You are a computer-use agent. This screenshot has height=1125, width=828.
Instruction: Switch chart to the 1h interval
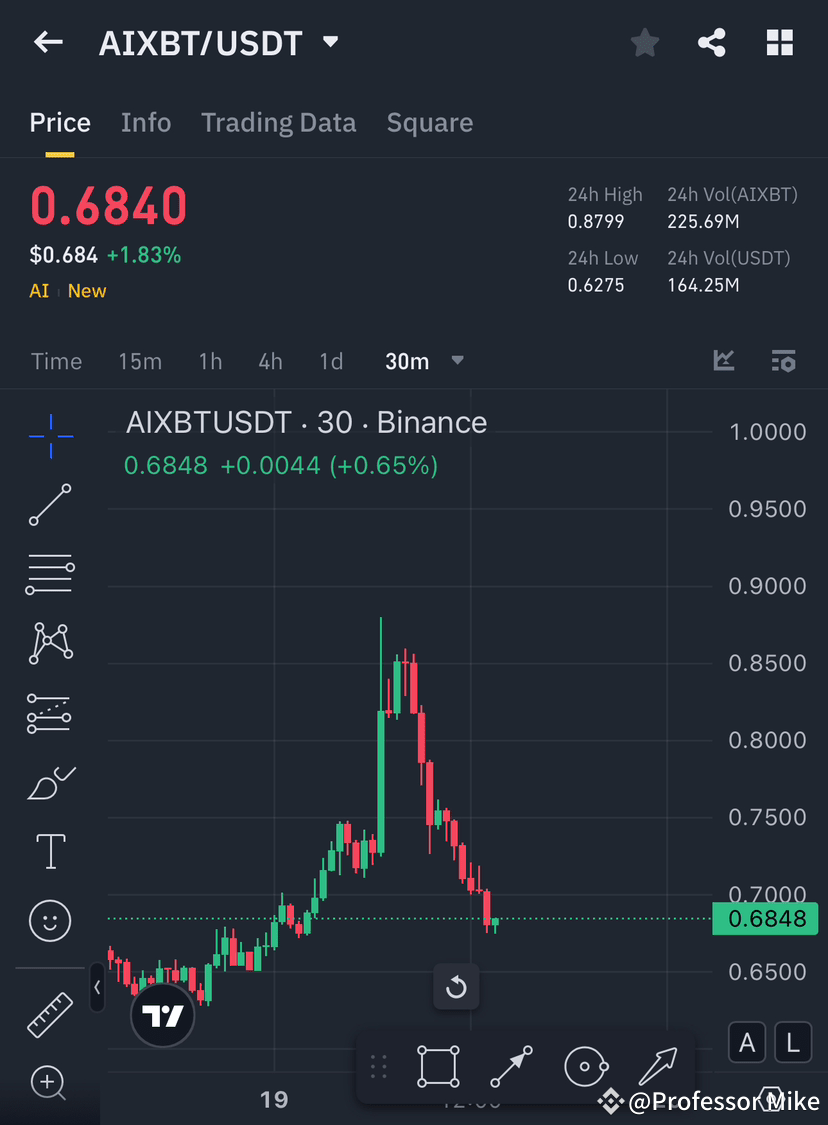tap(210, 361)
